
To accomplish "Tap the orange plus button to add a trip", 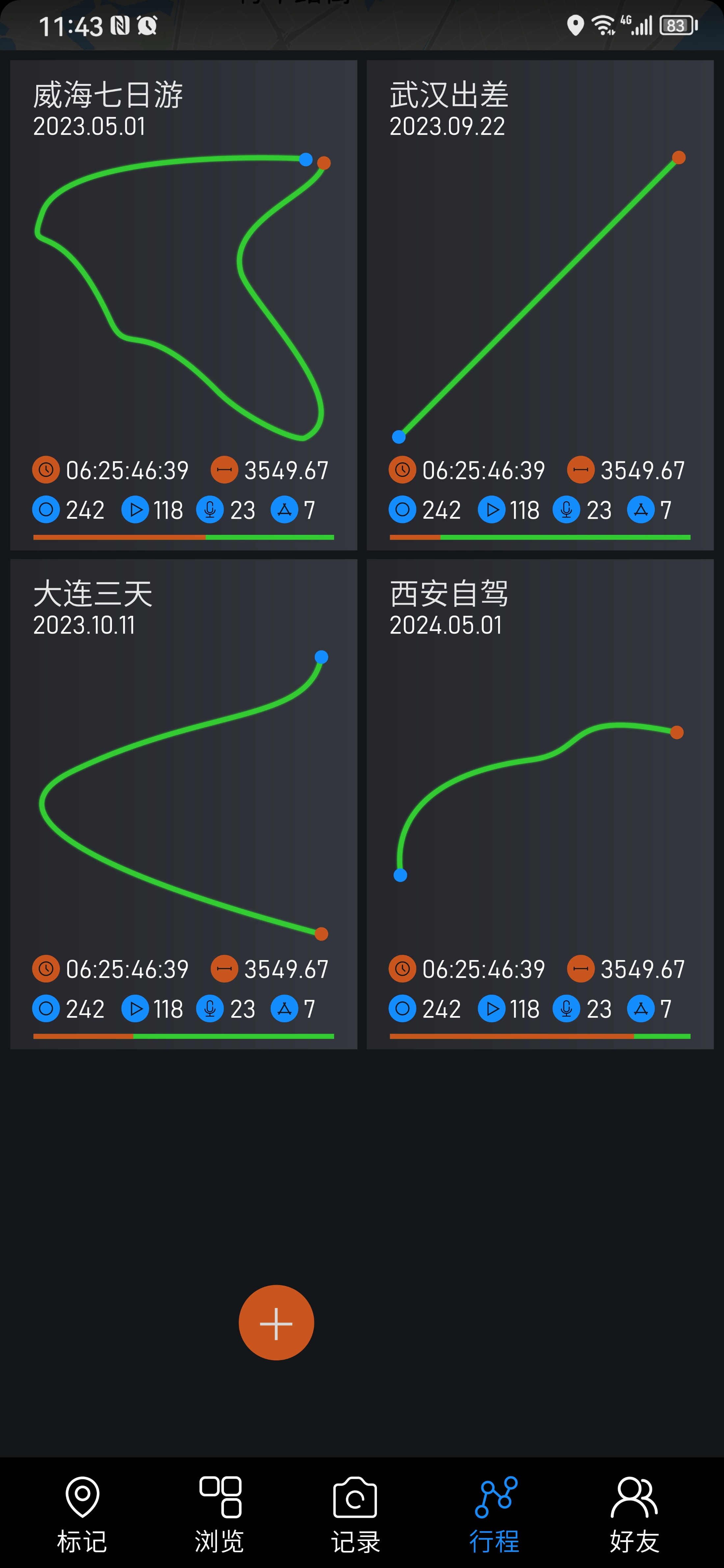I will click(x=276, y=1323).
